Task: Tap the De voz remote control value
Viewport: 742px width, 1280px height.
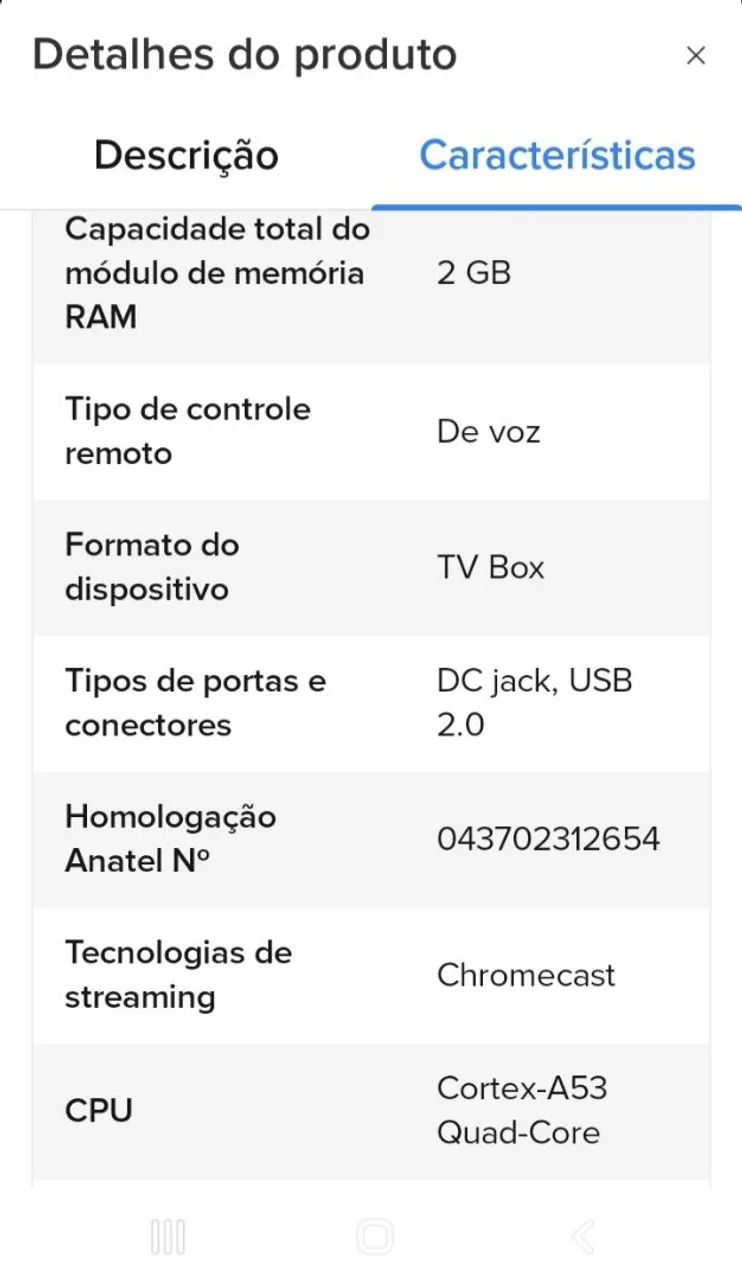Action: (x=488, y=431)
